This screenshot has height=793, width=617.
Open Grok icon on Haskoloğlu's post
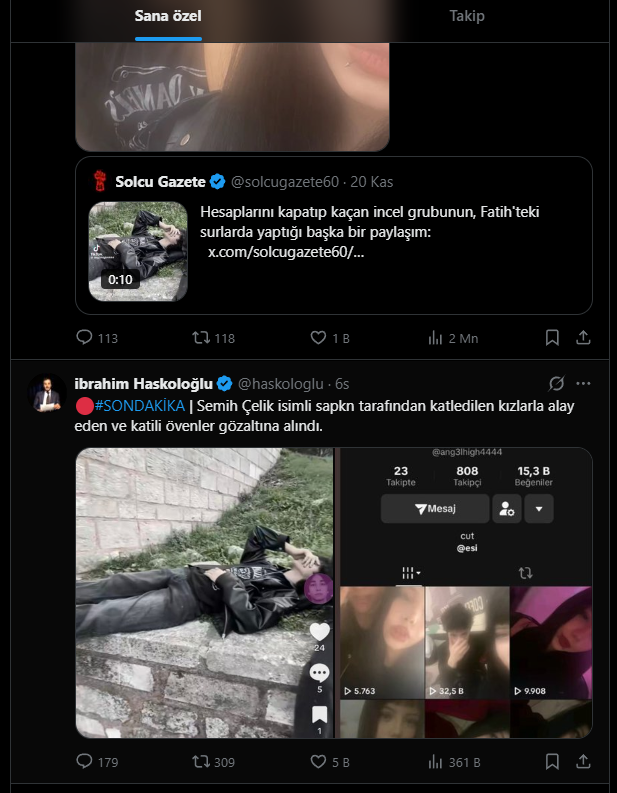557,383
